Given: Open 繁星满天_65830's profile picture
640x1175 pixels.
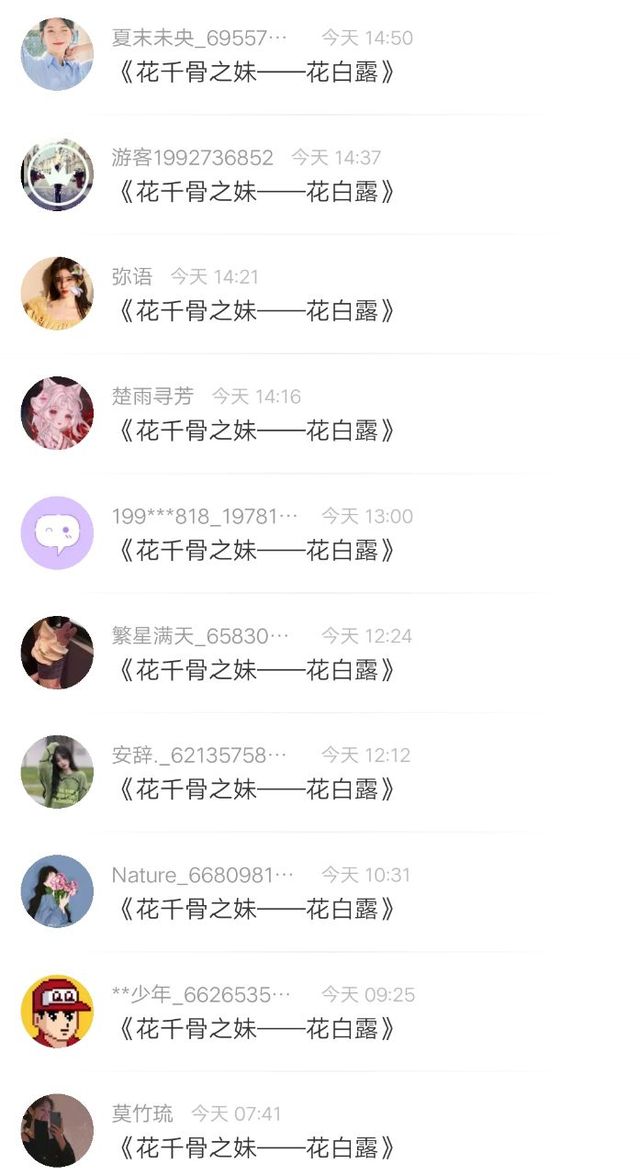Looking at the screenshot, I should tap(57, 652).
